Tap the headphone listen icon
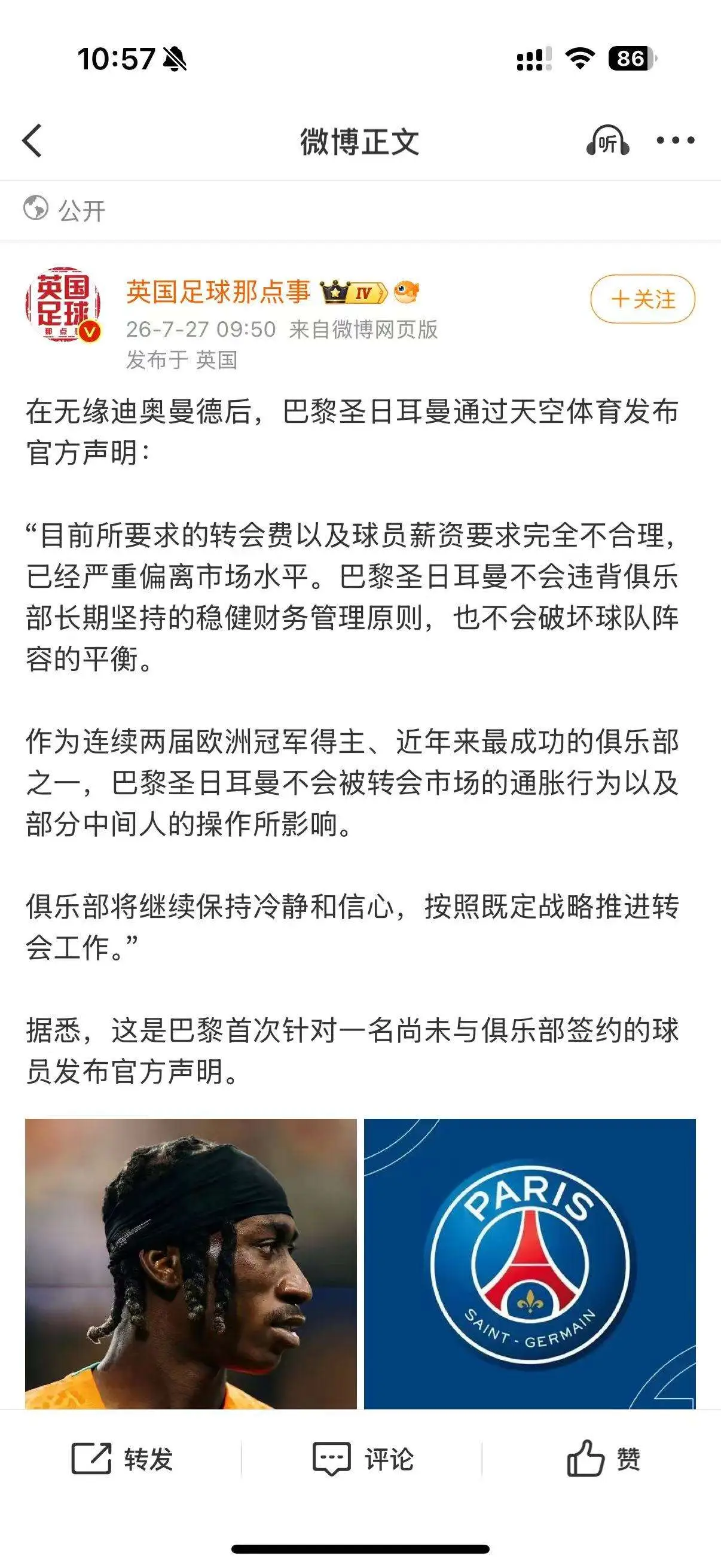 coord(607,141)
